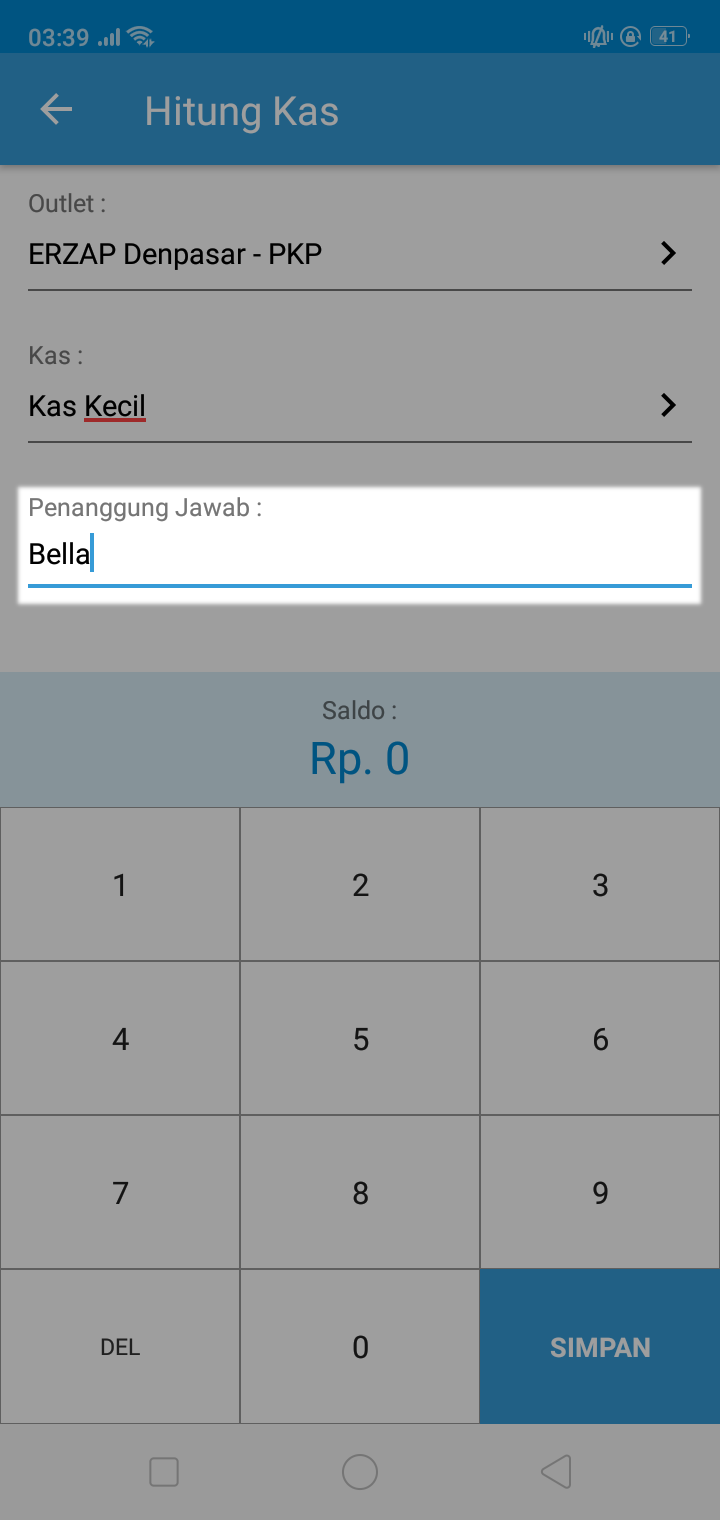The image size is (720, 1520).
Task: Enter digit 8 on the keypad
Action: click(360, 1193)
